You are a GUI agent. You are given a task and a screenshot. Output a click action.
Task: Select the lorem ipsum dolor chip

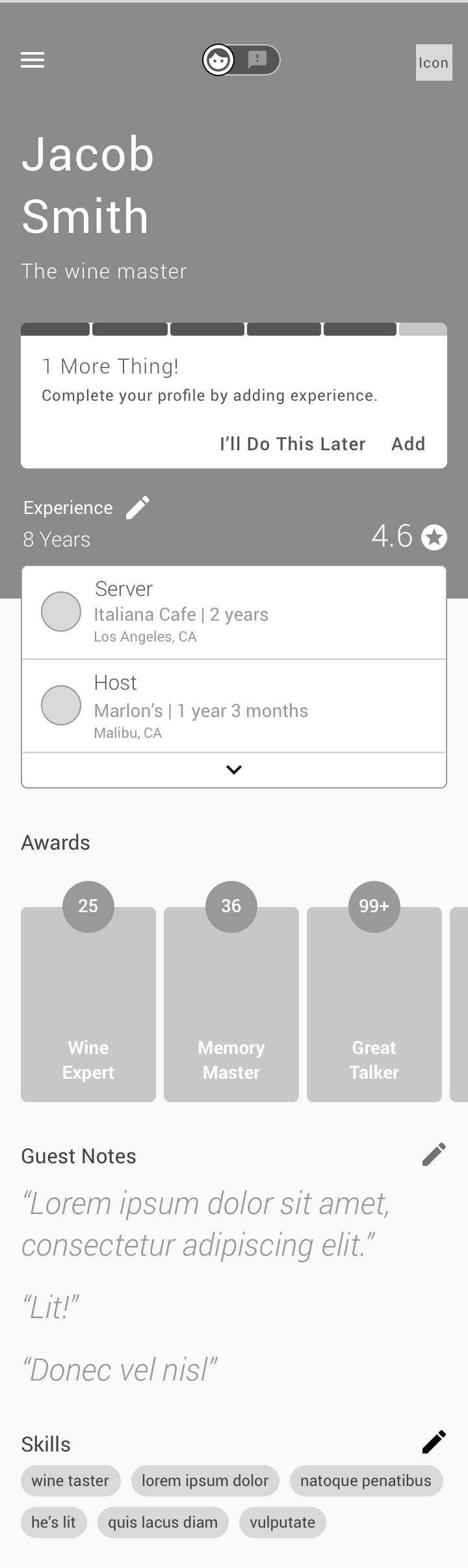coord(205,1481)
